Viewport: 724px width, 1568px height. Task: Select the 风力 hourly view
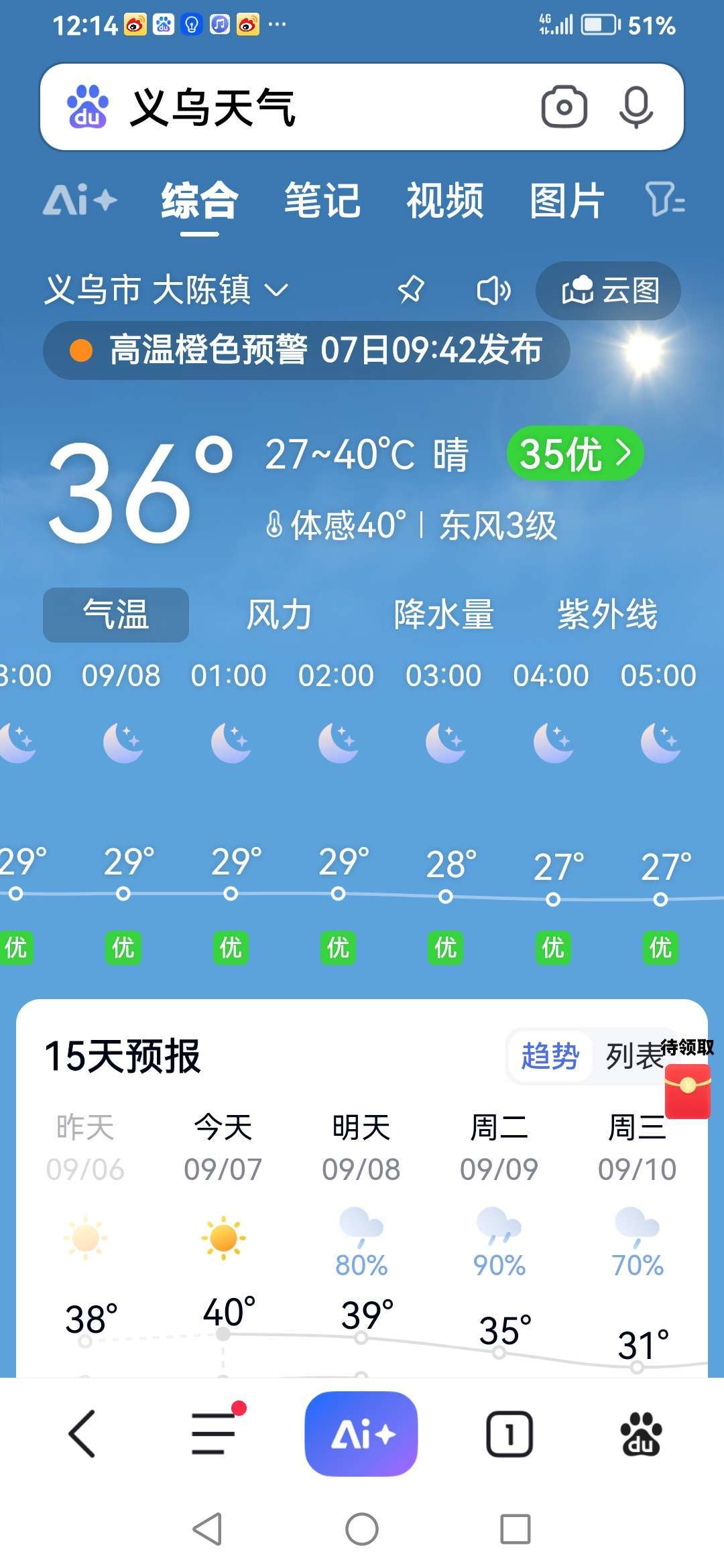point(280,614)
